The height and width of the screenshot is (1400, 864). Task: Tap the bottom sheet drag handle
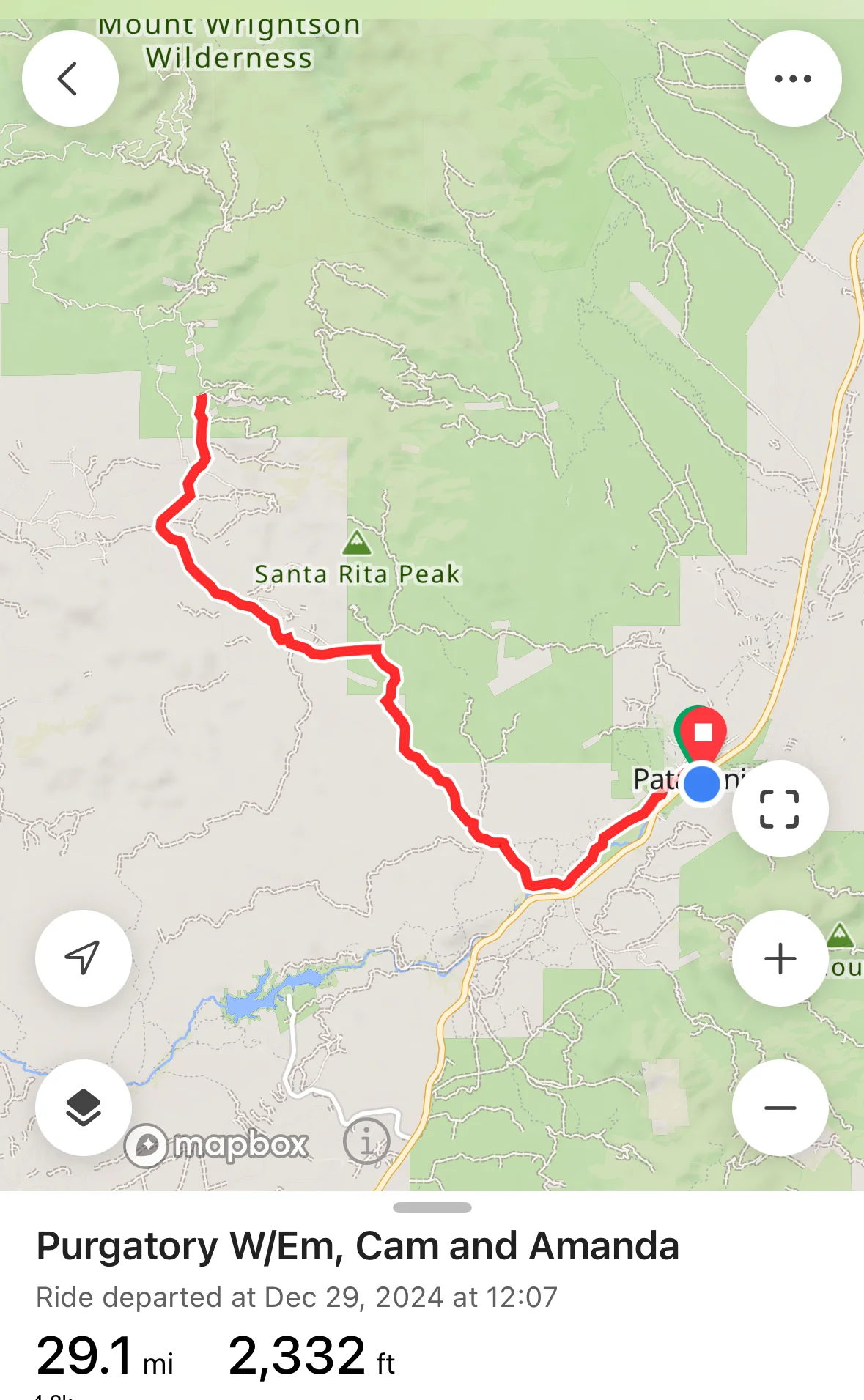[x=432, y=1208]
